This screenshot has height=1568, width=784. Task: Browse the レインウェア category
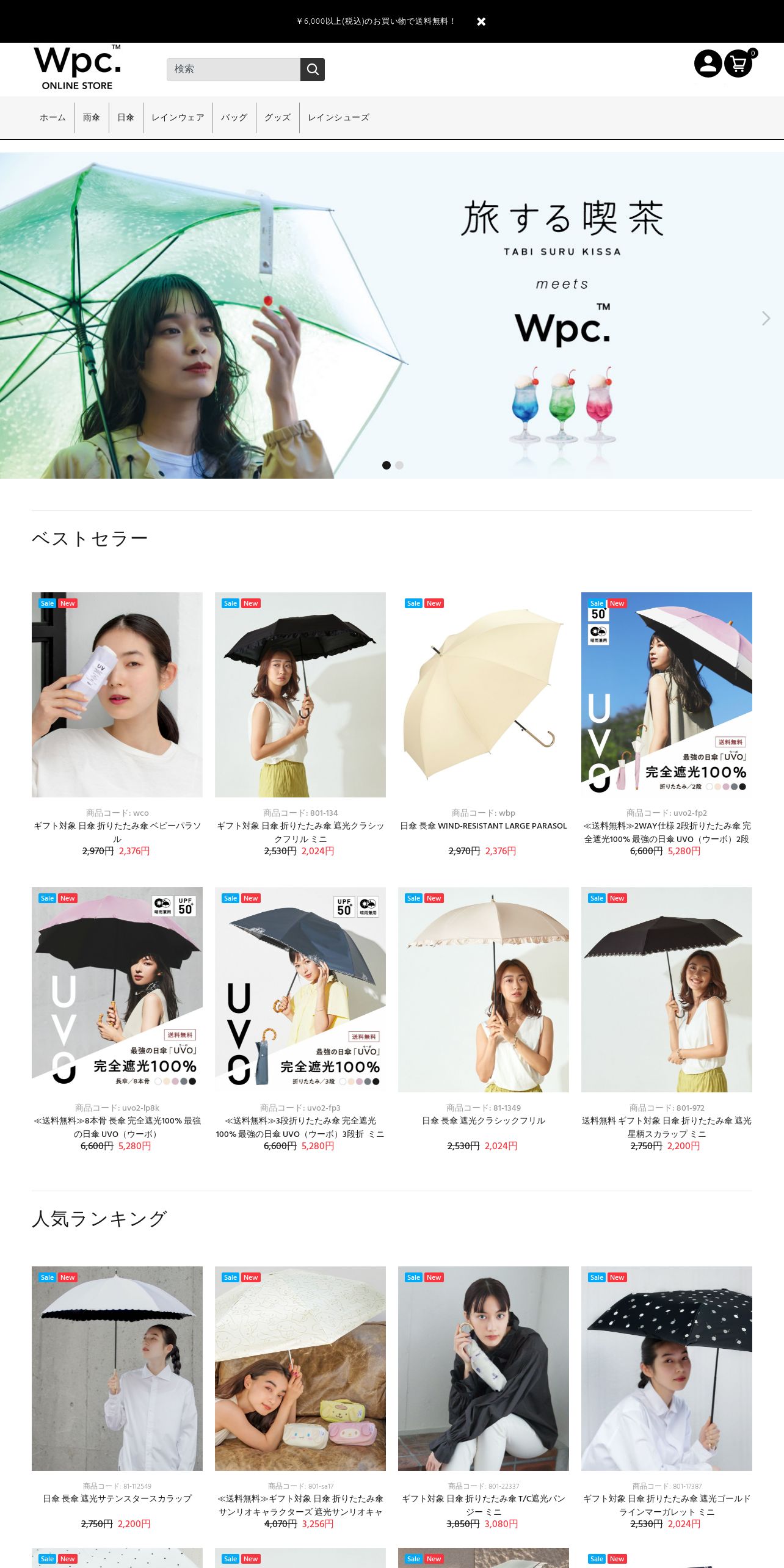tap(178, 118)
